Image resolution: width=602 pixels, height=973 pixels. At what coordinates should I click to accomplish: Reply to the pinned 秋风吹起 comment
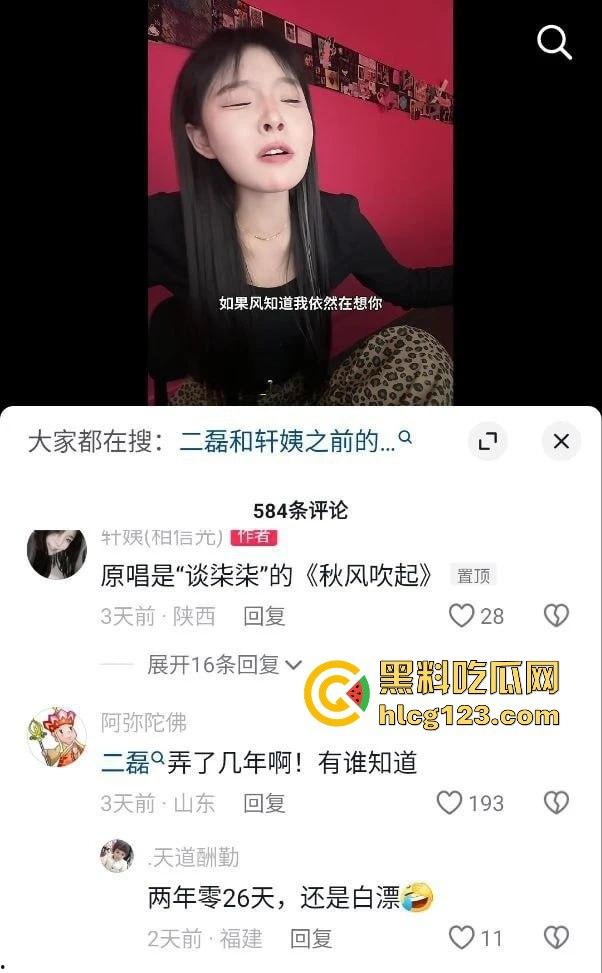[265, 616]
